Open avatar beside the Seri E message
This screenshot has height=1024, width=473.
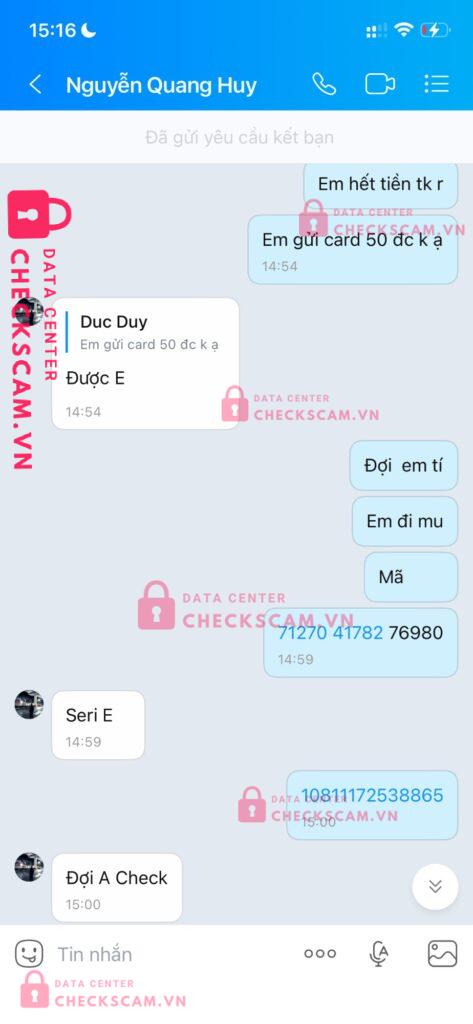click(x=29, y=705)
